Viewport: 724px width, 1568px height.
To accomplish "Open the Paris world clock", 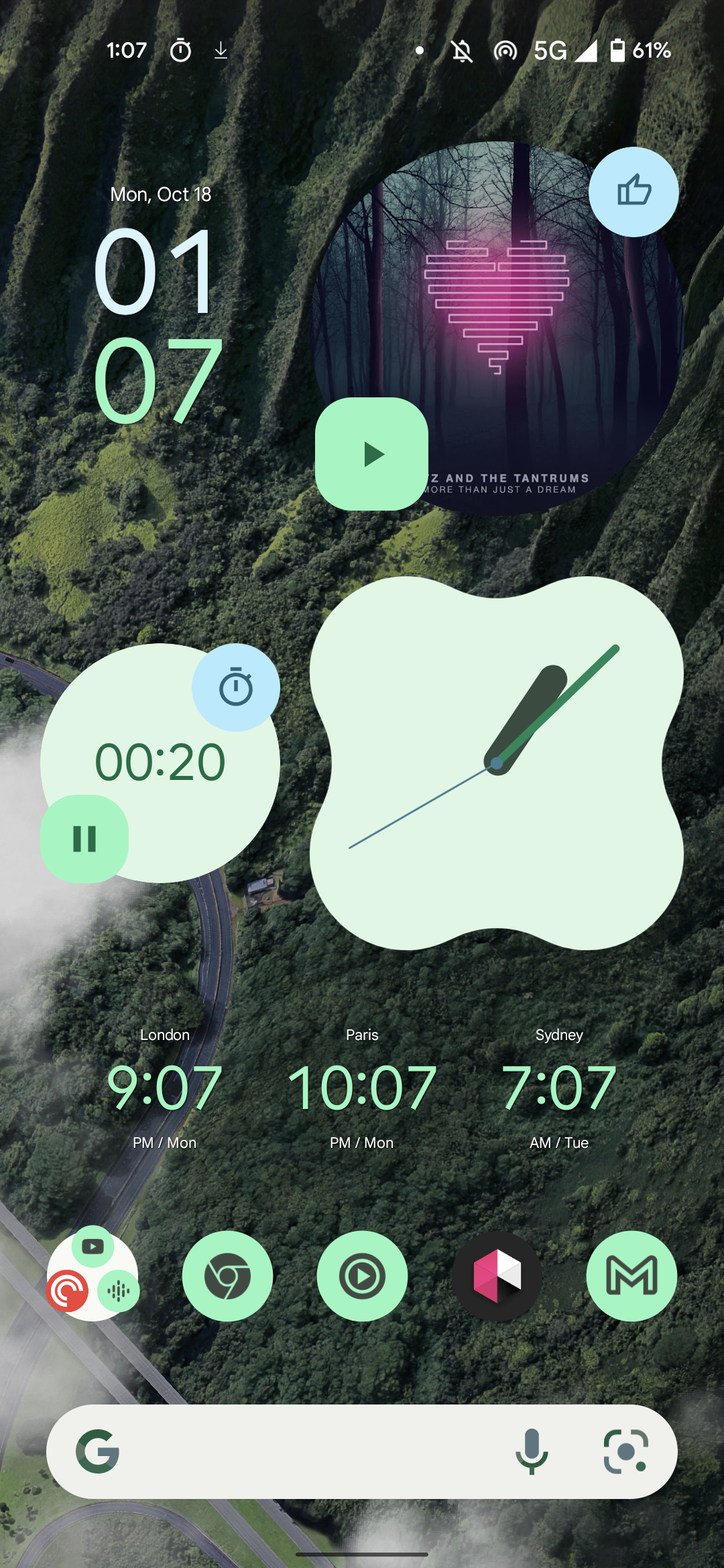I will (x=362, y=1087).
